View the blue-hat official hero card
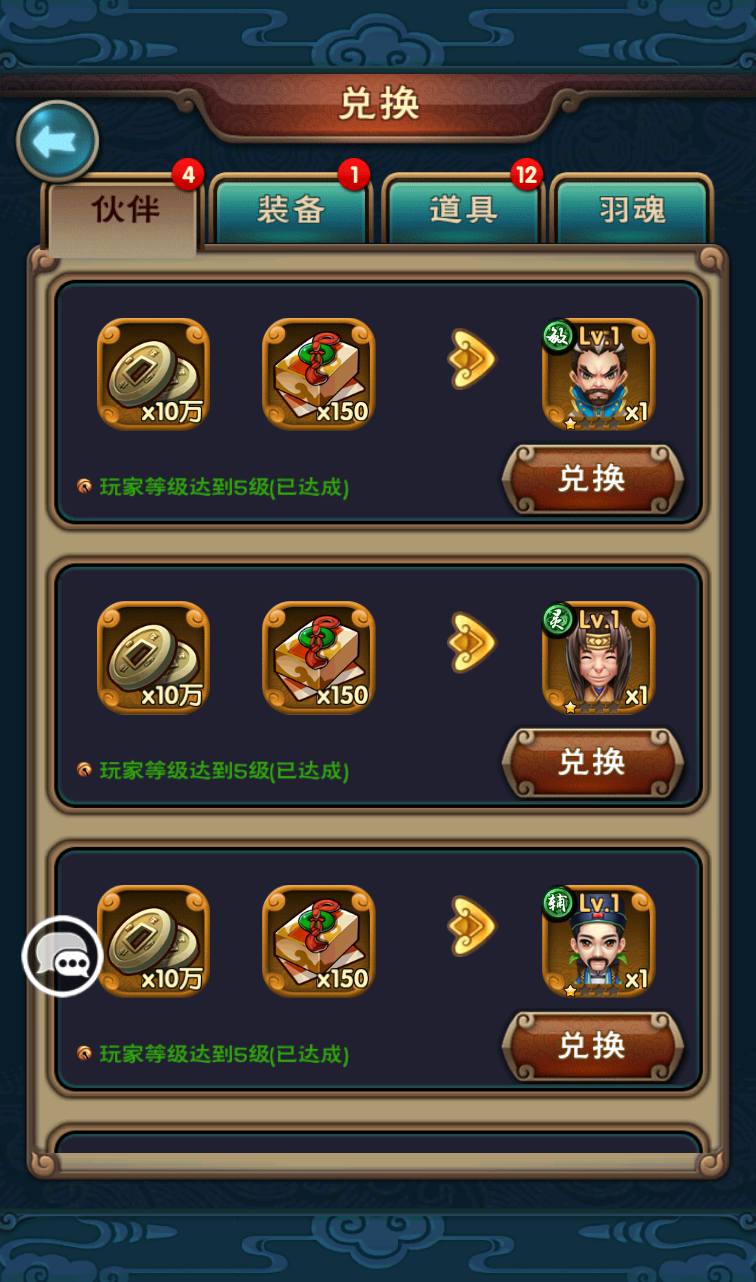Image resolution: width=756 pixels, height=1282 pixels. [x=598, y=941]
